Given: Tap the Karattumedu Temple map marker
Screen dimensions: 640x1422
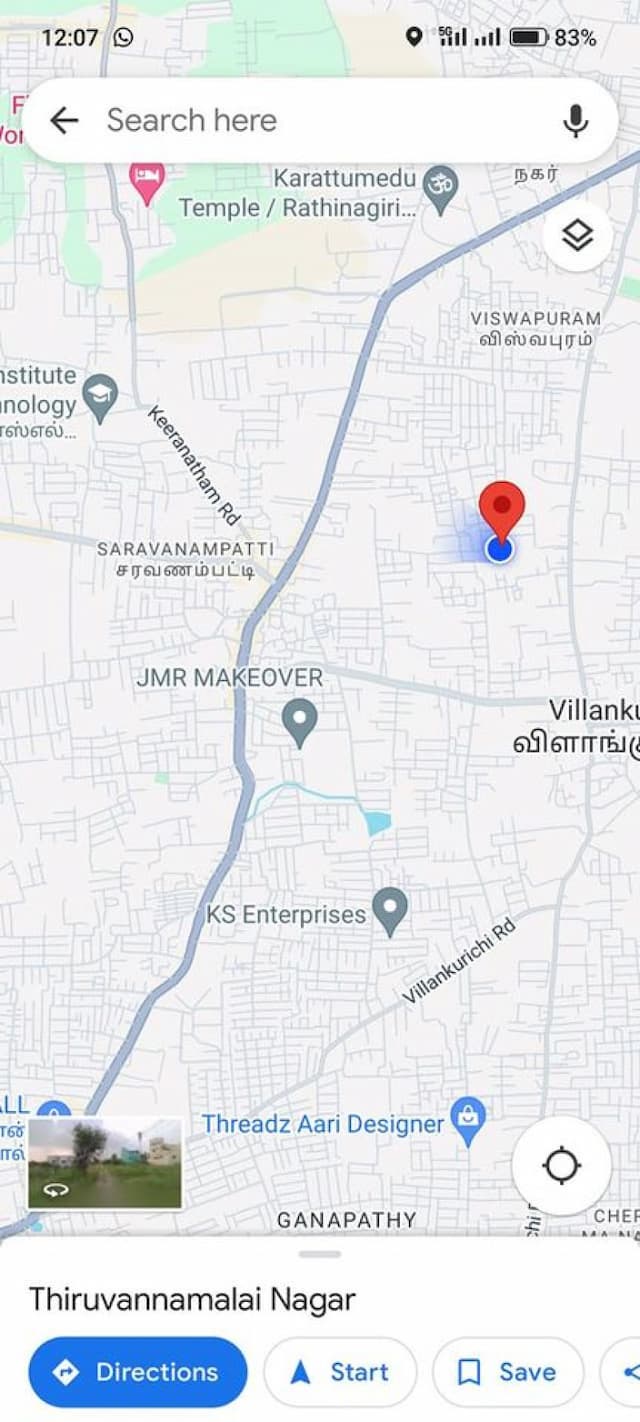Looking at the screenshot, I should coord(439,184).
